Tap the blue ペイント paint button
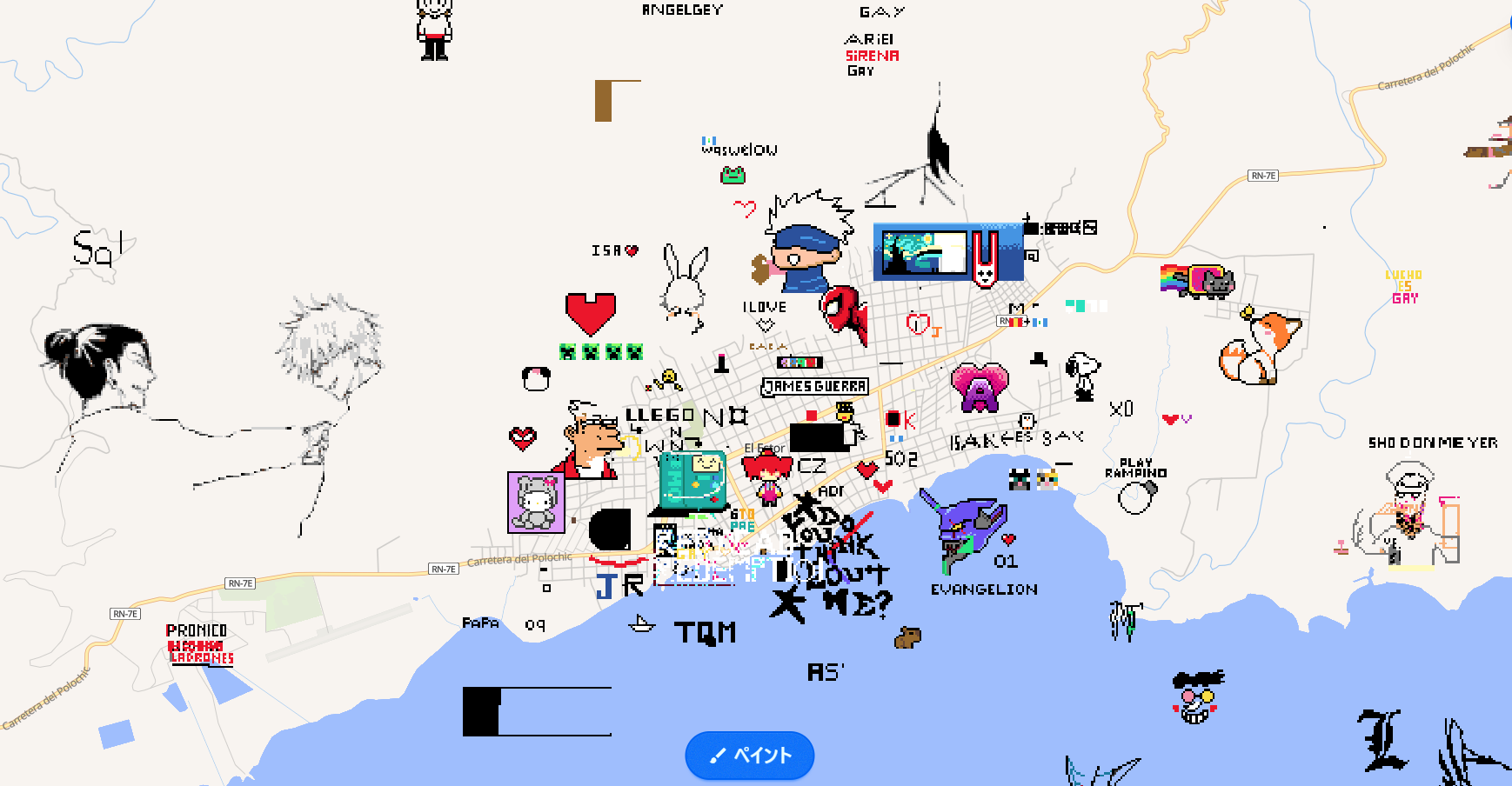Image resolution: width=1512 pixels, height=786 pixels. coord(750,756)
